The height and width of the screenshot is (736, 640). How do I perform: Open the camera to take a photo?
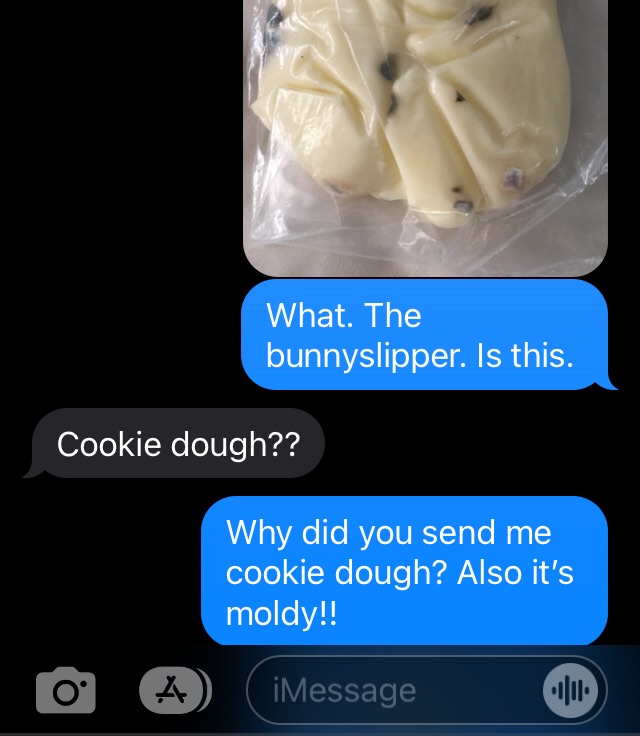(x=66, y=690)
